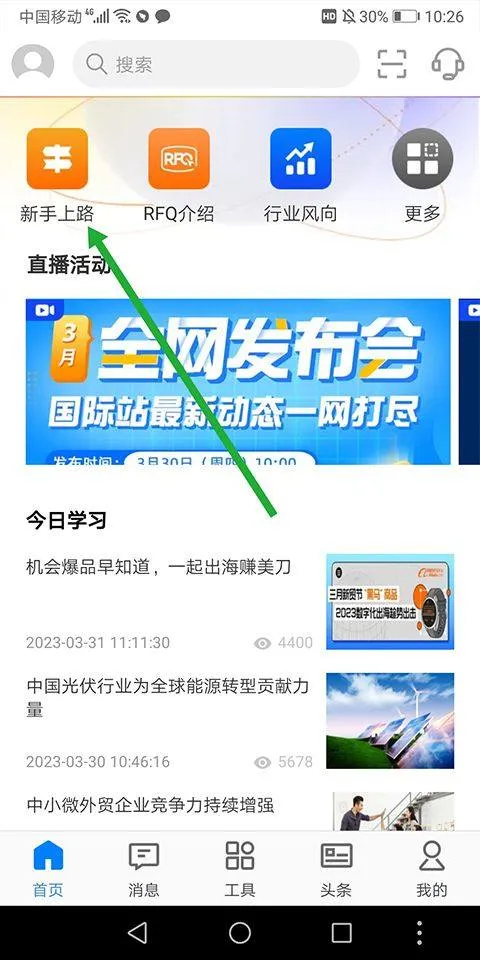
Task: Tap the system home button
Action: click(240, 933)
